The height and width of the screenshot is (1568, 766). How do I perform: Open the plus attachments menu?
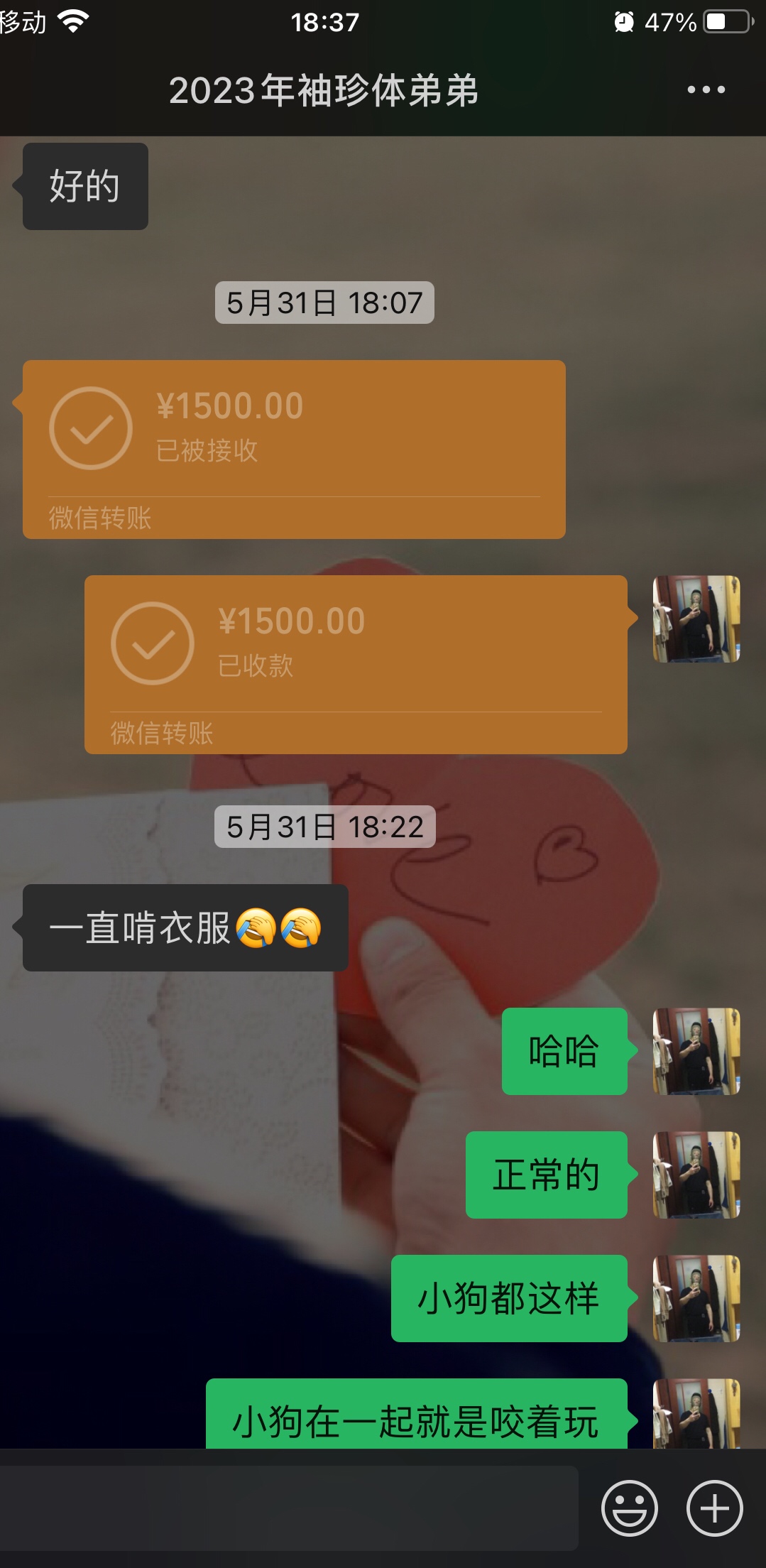point(714,1508)
